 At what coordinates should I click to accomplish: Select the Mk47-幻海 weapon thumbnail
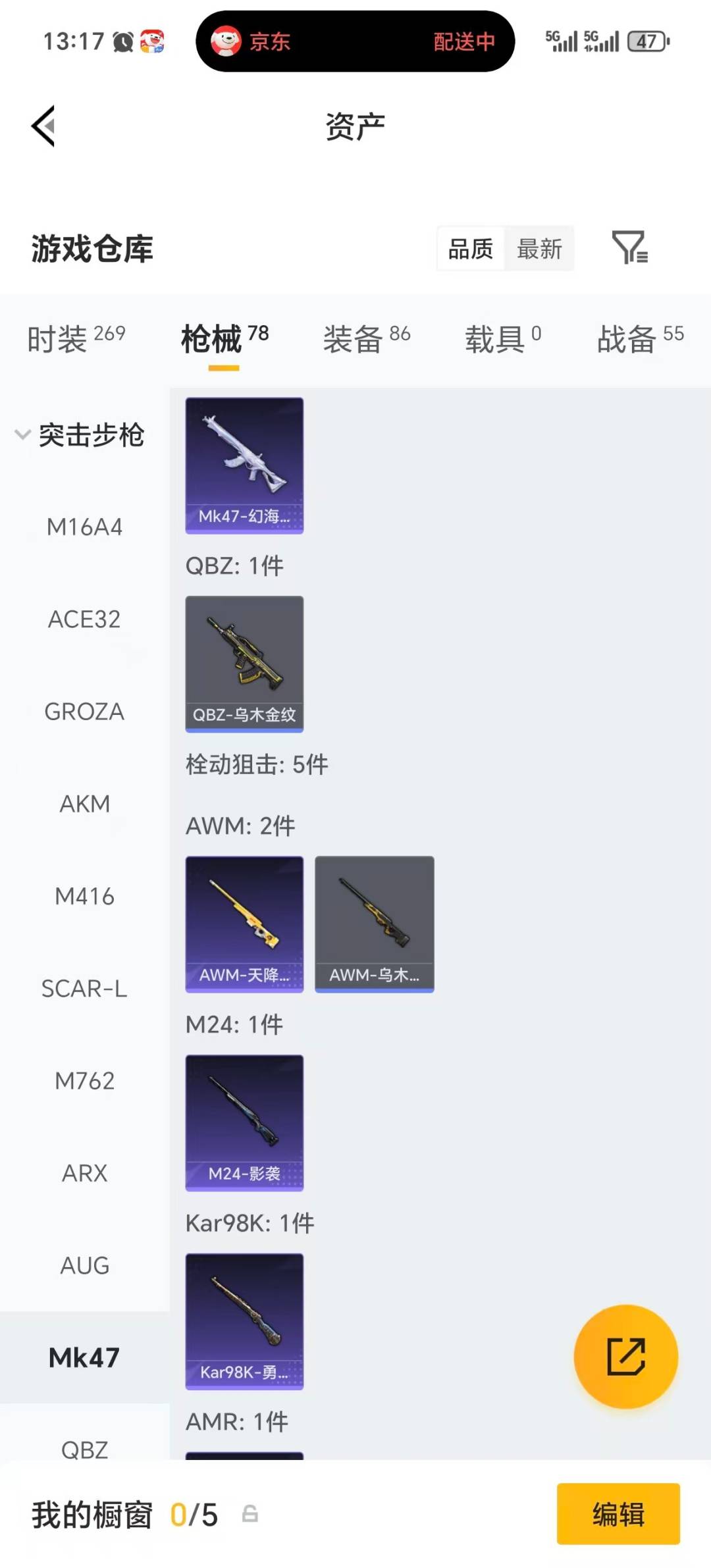pyautogui.click(x=244, y=464)
